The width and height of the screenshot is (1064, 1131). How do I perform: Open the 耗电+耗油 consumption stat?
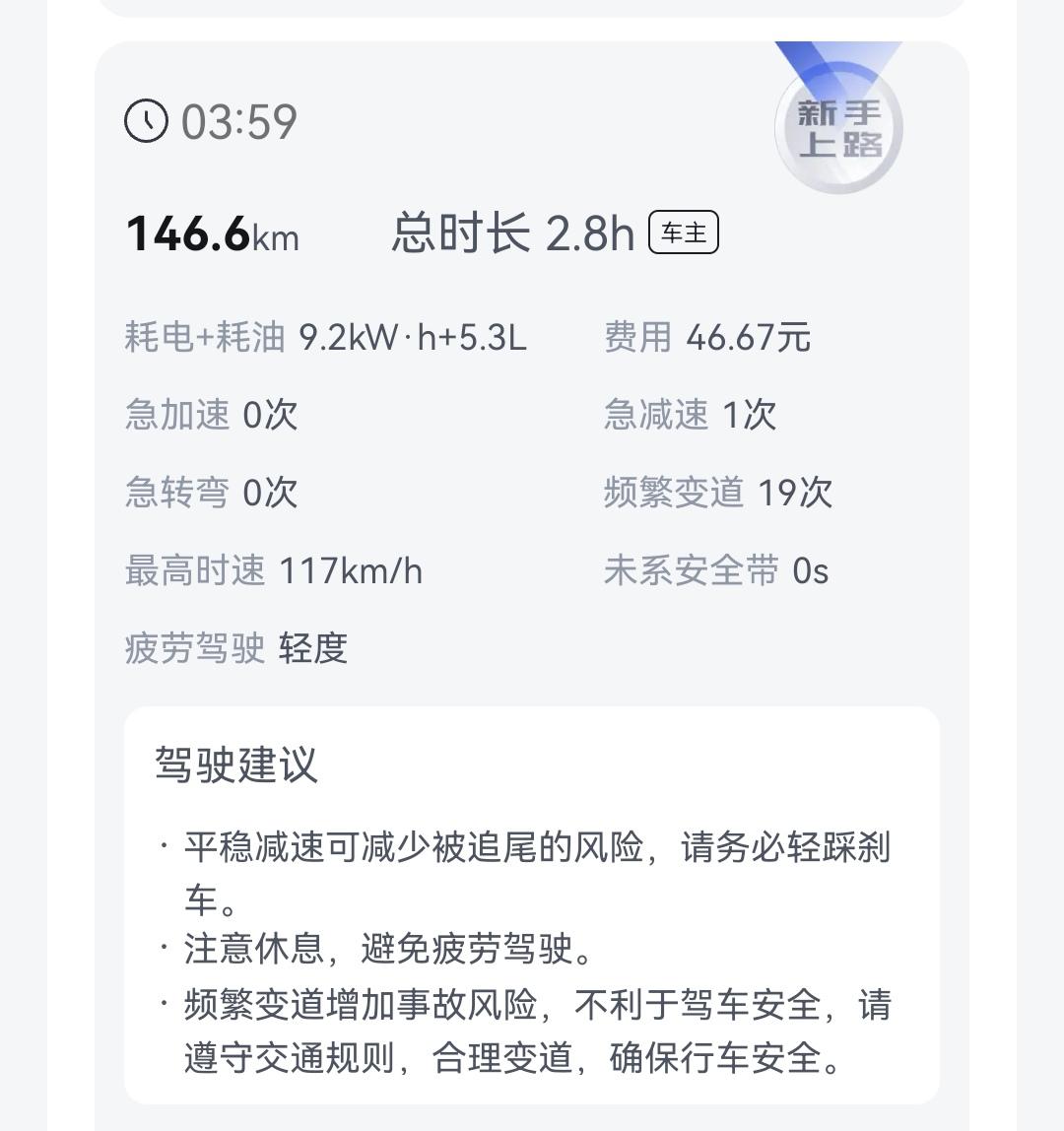click(x=325, y=336)
